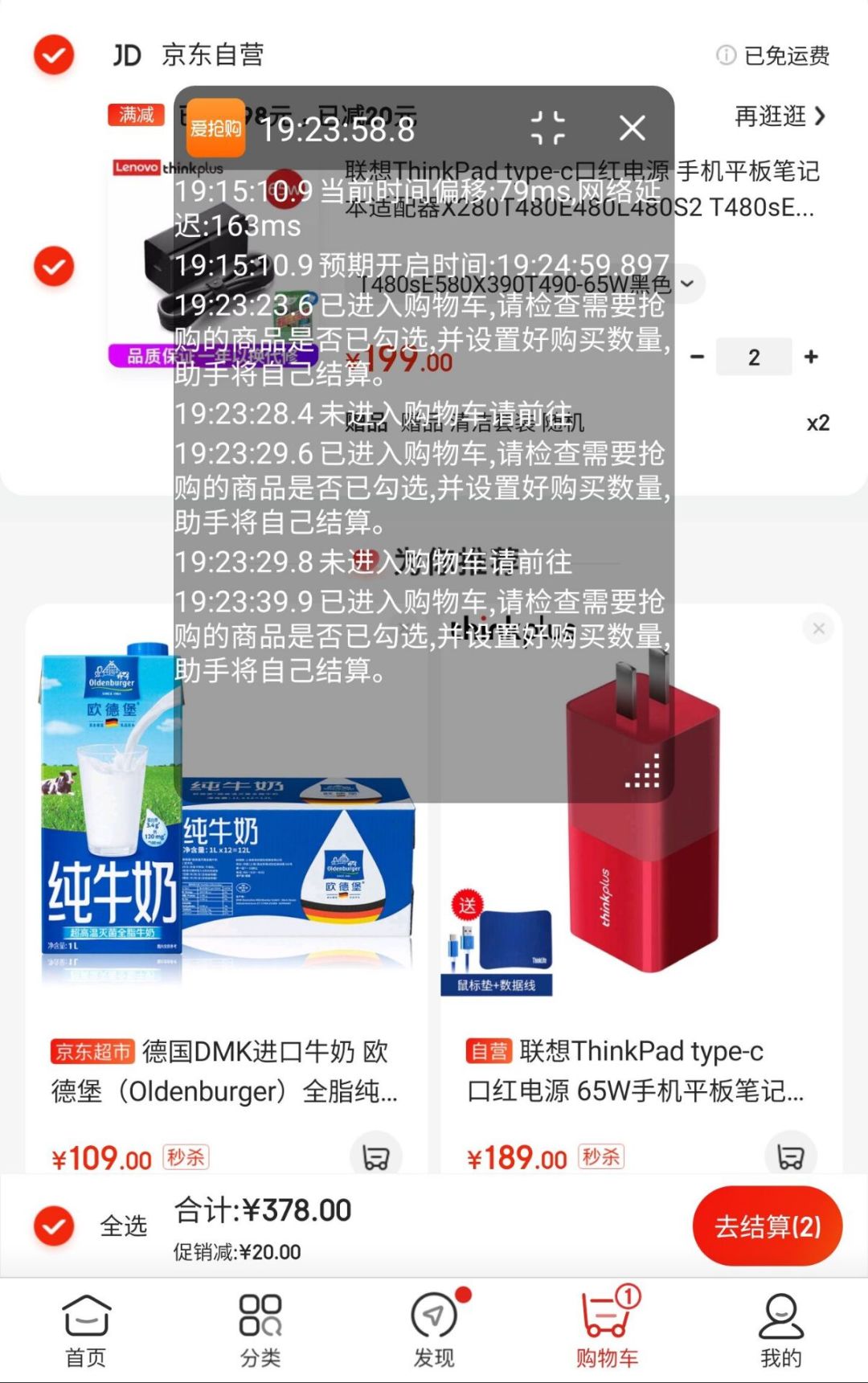This screenshot has height=1383, width=868.
Task: Add Oldenburger milk to cart
Action: pos(376,1156)
